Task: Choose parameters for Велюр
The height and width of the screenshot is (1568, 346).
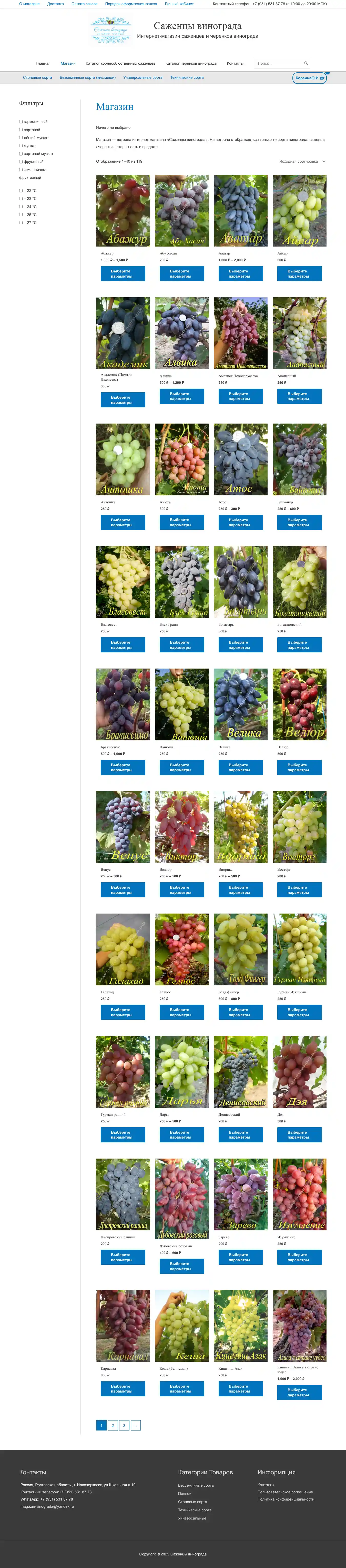Action: click(x=299, y=768)
